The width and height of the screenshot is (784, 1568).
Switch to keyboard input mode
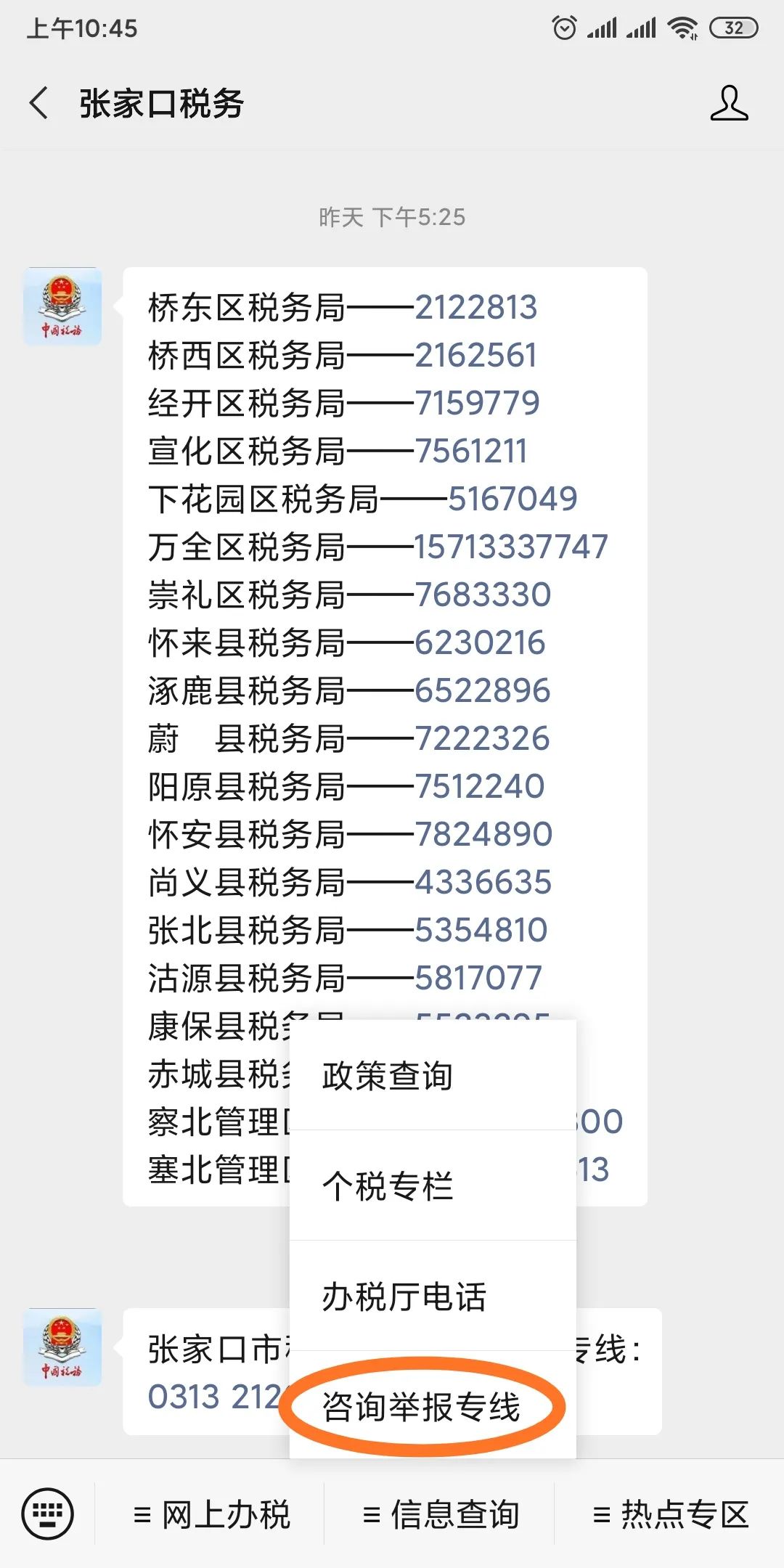pyautogui.click(x=48, y=1514)
